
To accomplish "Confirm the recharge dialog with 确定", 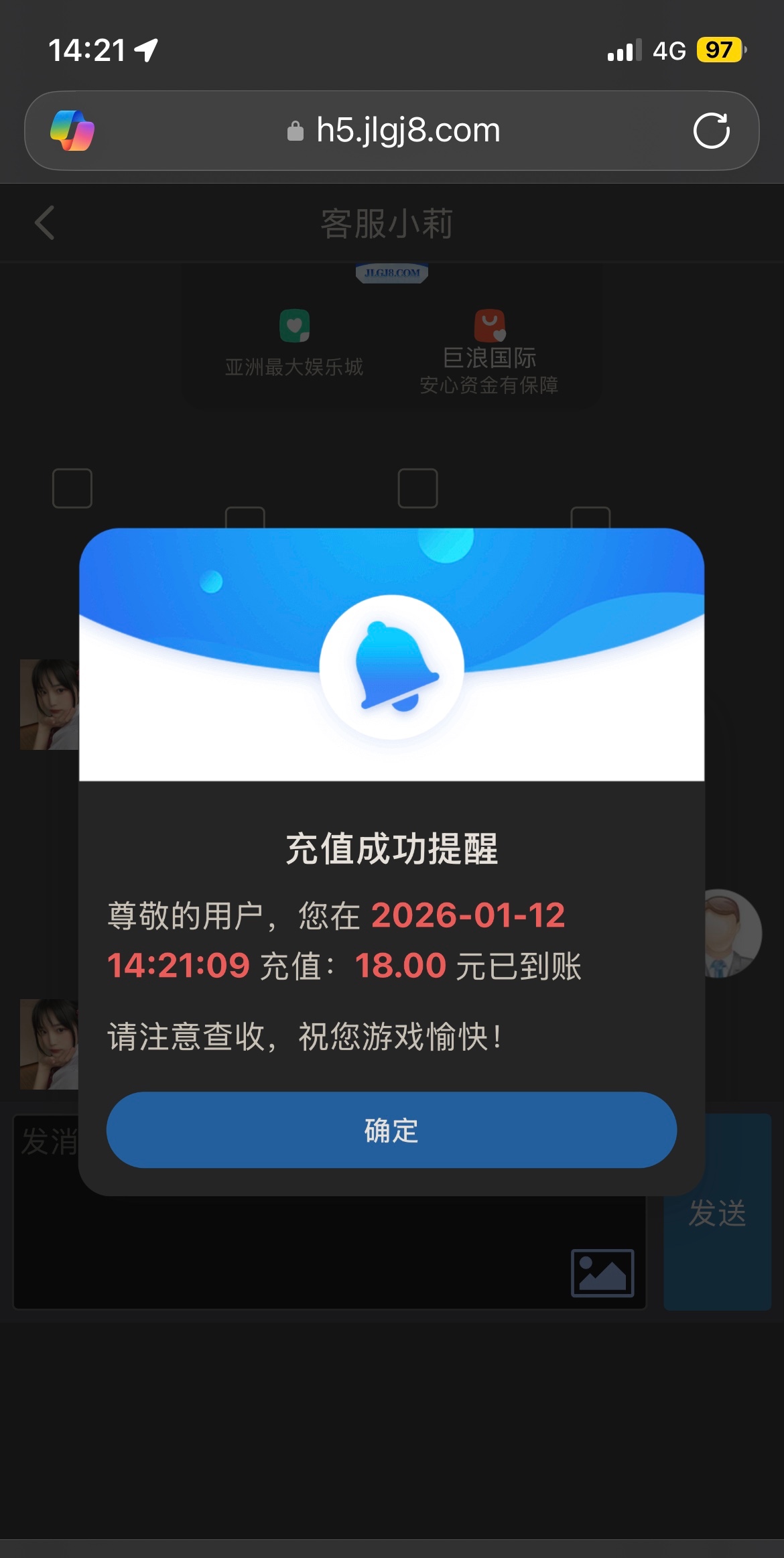I will pos(391,1130).
